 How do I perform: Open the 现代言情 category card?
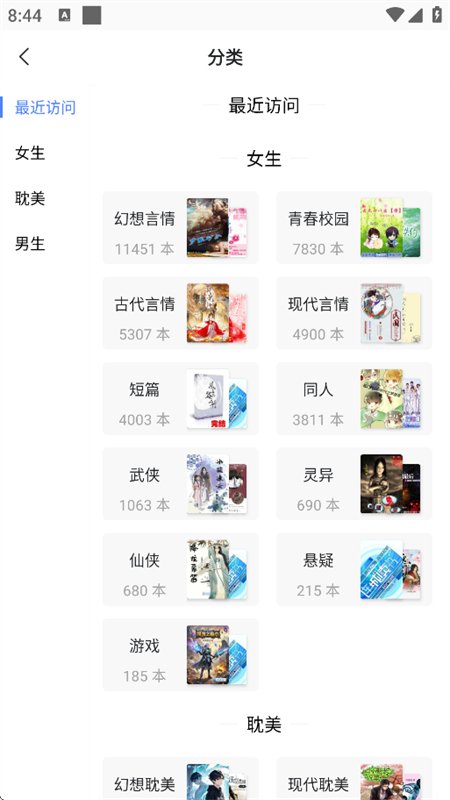point(354,313)
